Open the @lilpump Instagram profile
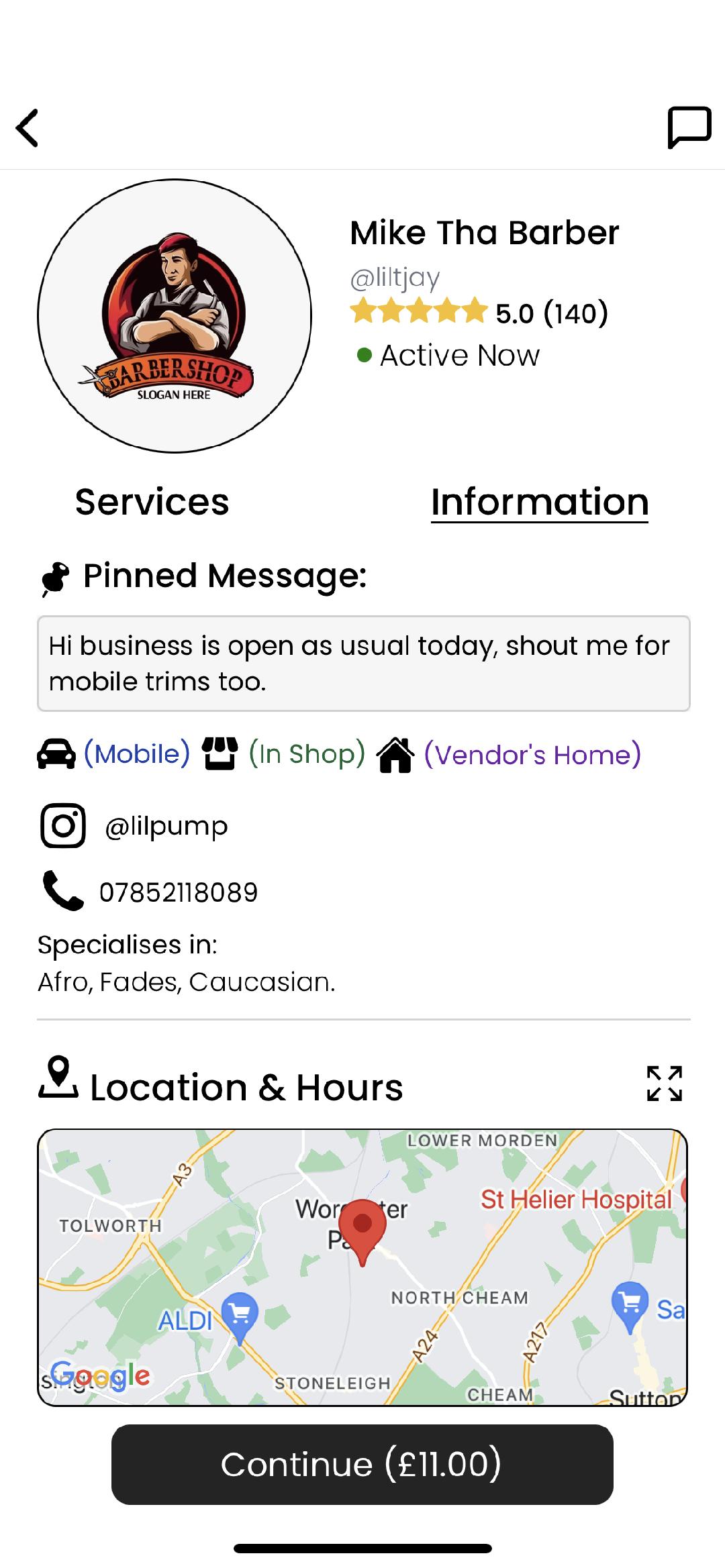Screen dimensions: 725x1568 (x=166, y=826)
